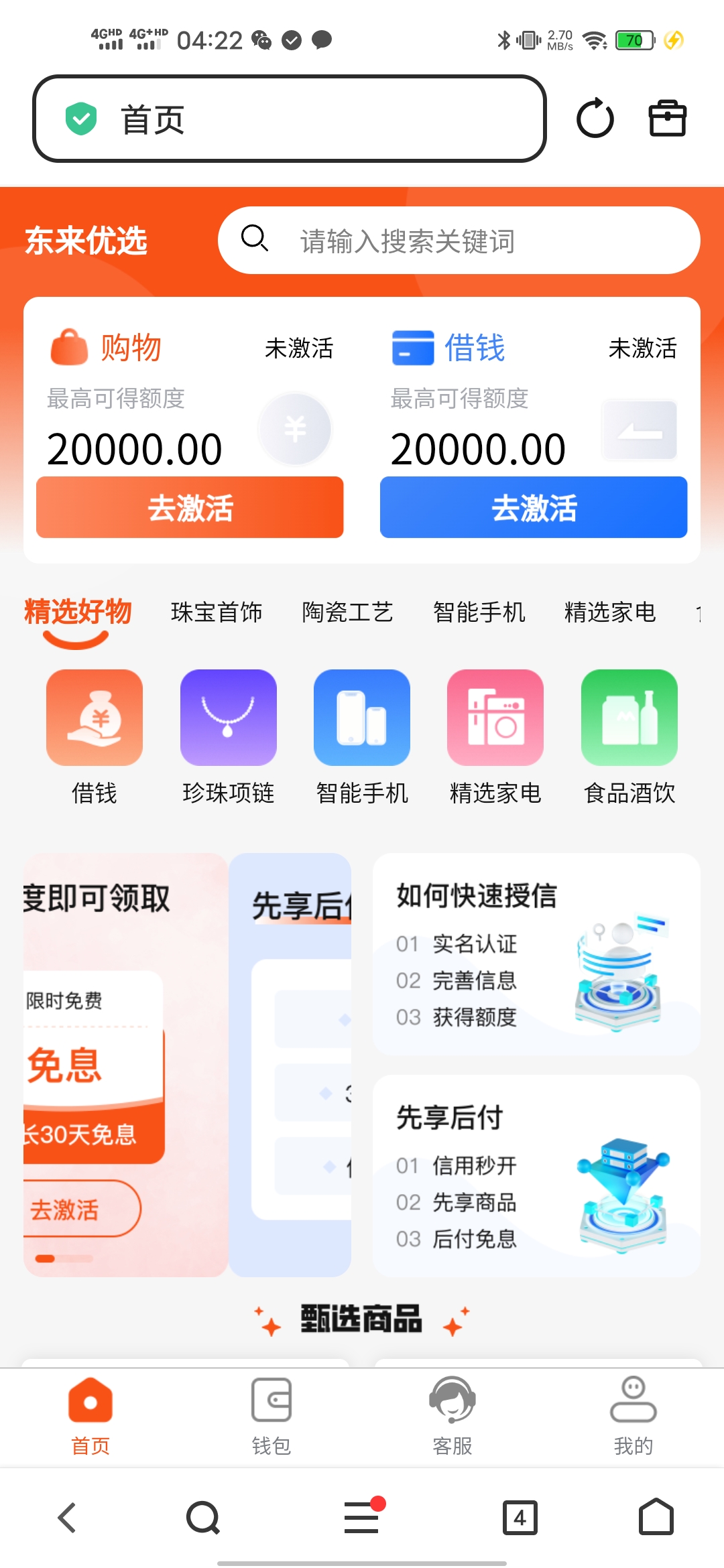Image resolution: width=724 pixels, height=1568 pixels.
Task: Open the toolbox briefcase icon
Action: (x=667, y=119)
